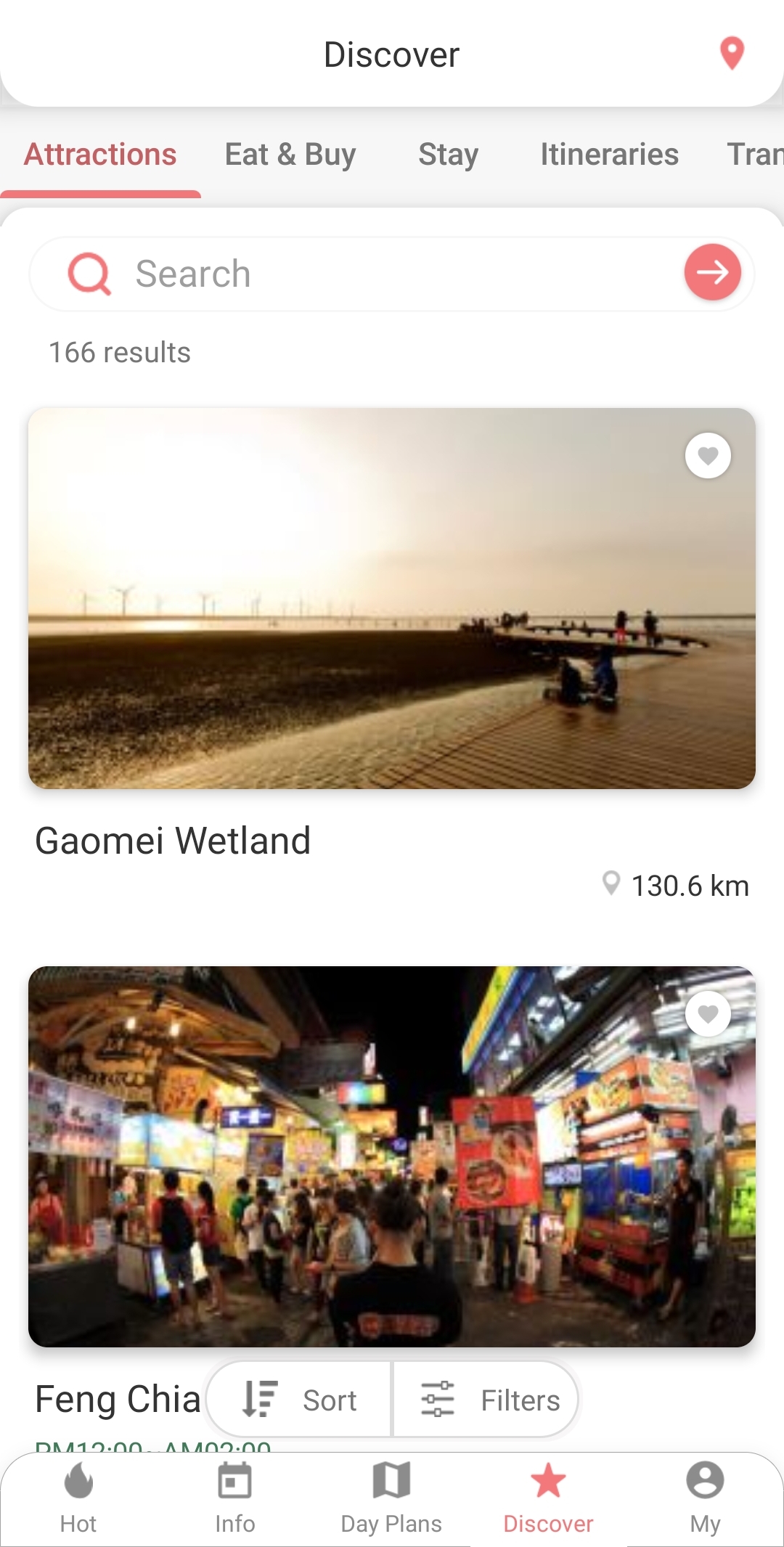Submit search with the arrow button
784x1547 pixels.
coord(712,272)
